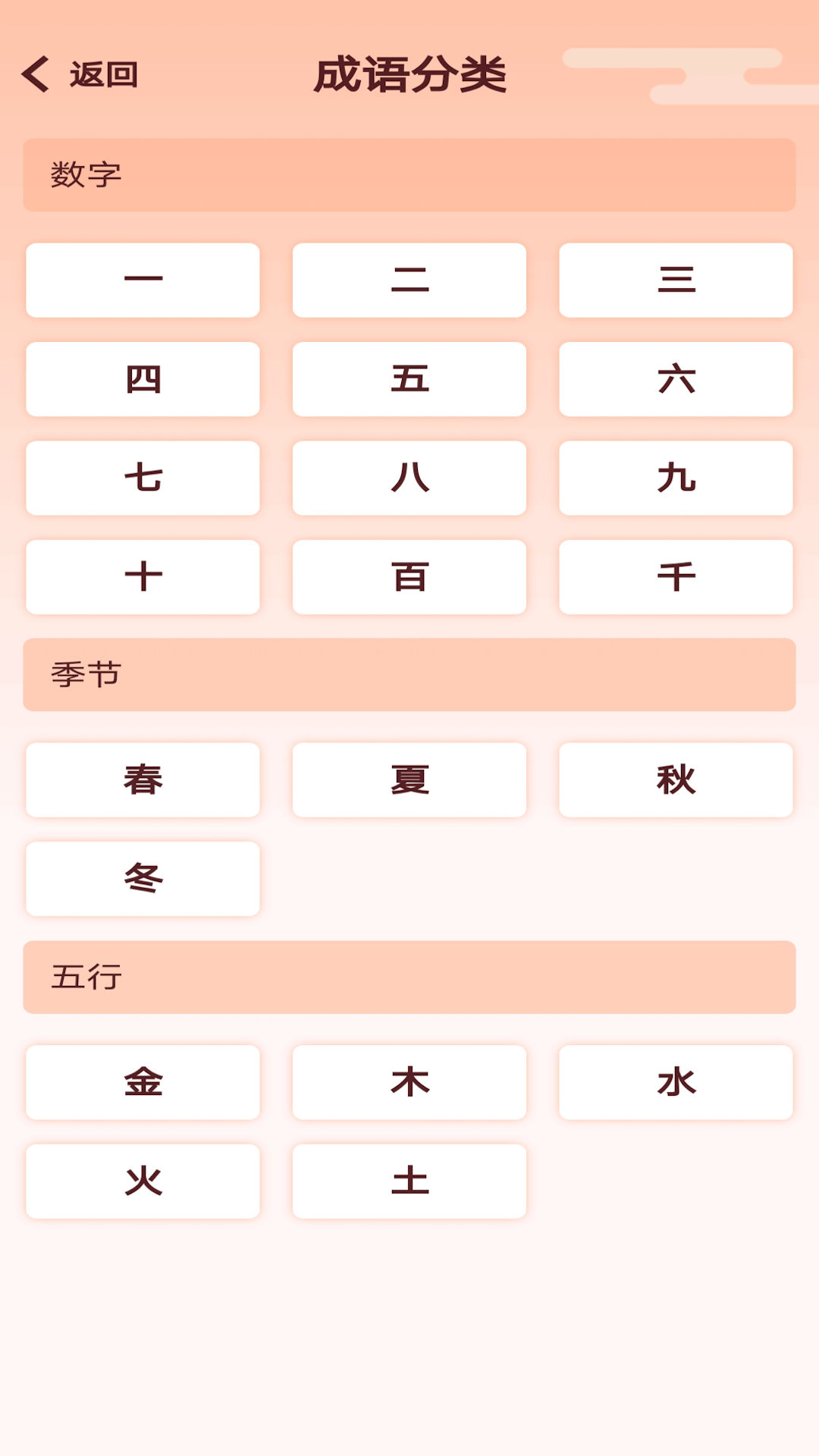Pick the 八 category
This screenshot has height=1456, width=819.
[x=409, y=478]
